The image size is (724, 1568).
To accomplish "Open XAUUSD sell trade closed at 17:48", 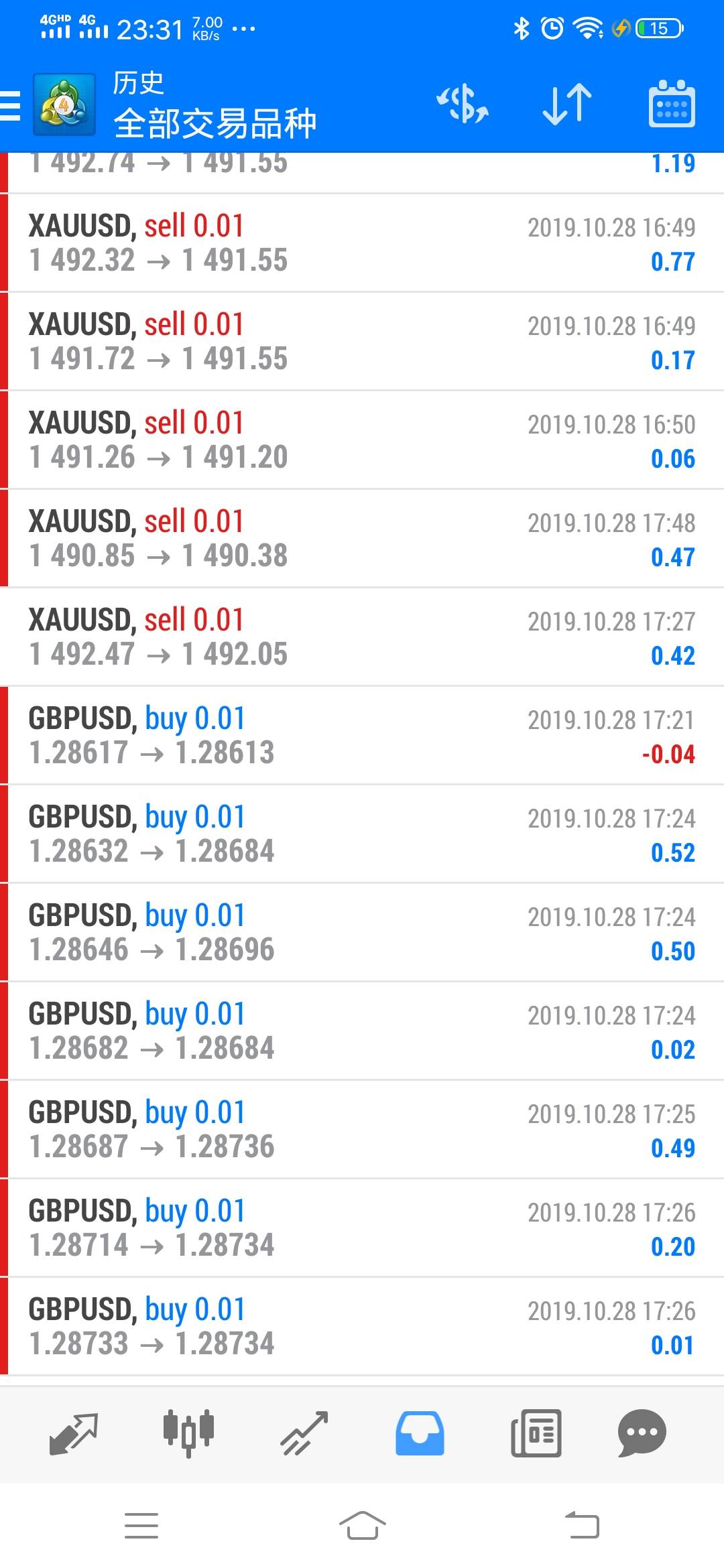I will tap(362, 539).
